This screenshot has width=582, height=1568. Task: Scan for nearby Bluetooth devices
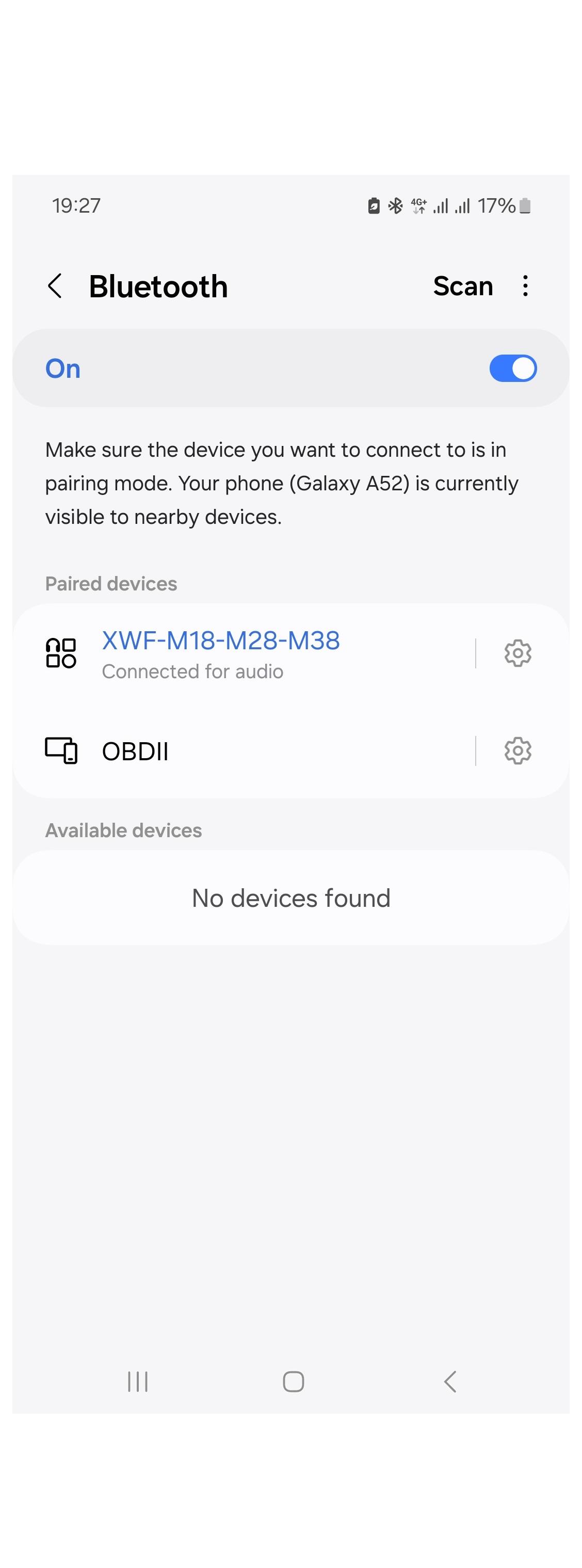463,286
